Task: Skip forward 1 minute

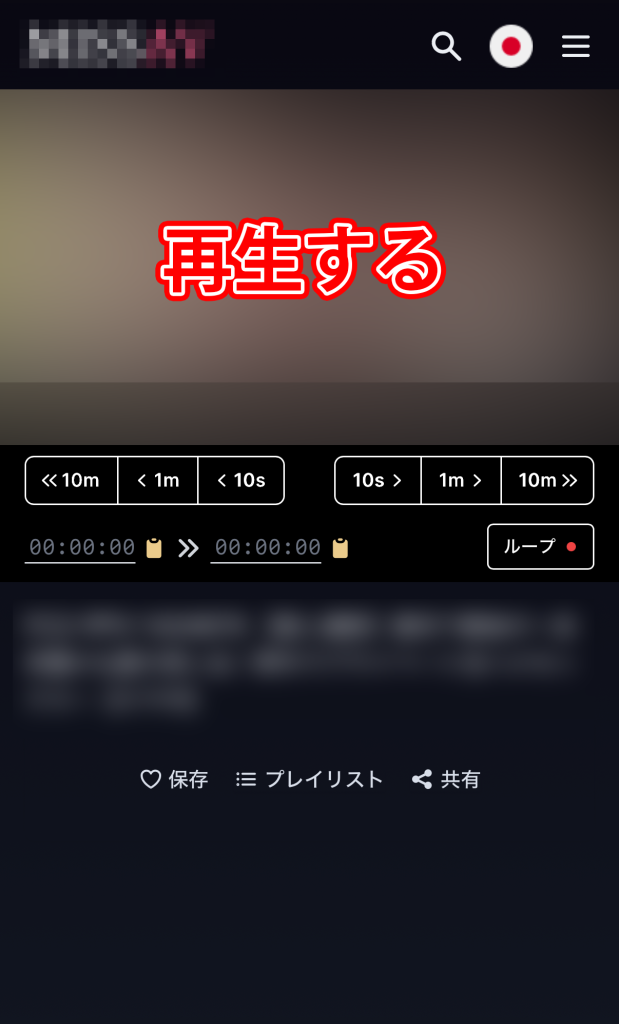Action: point(460,480)
